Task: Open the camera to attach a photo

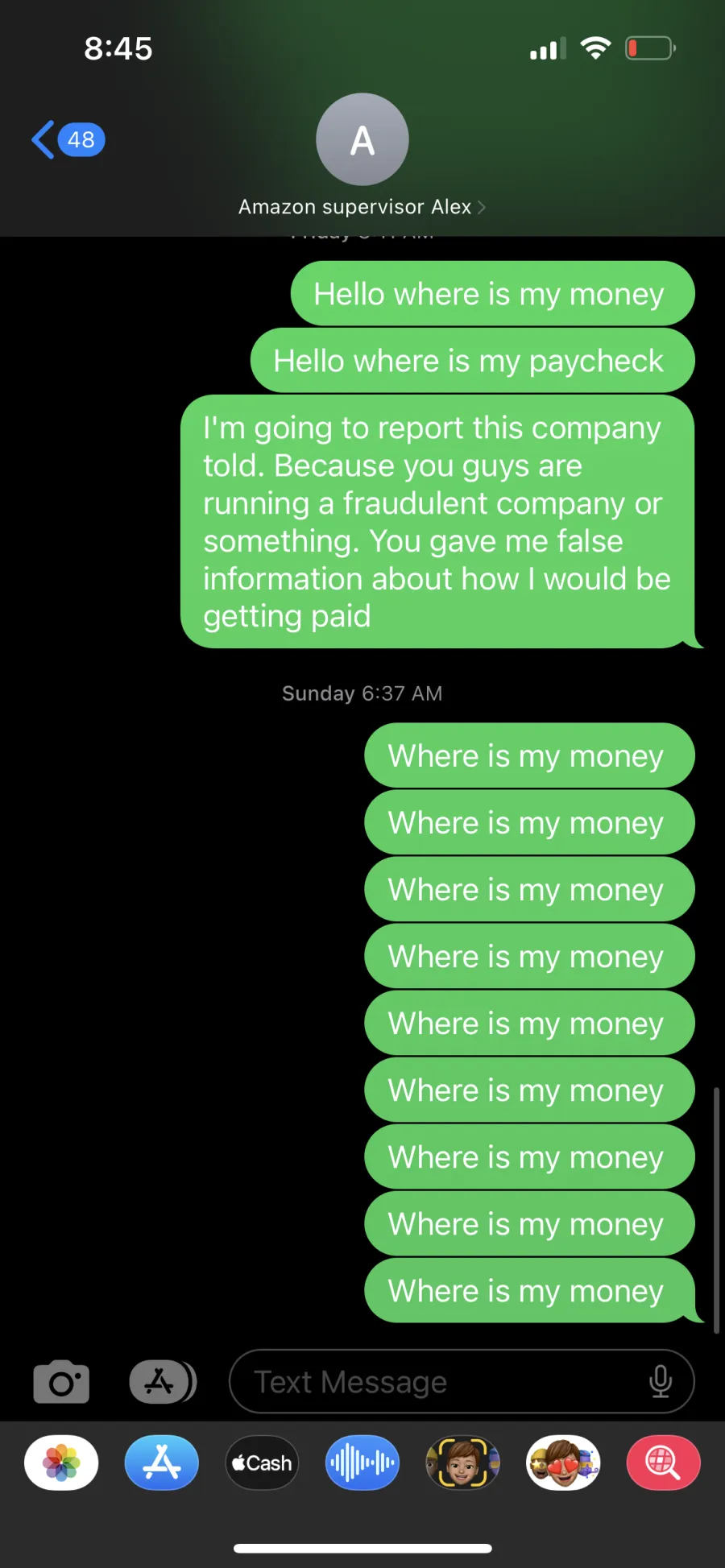Action: 61,1382
